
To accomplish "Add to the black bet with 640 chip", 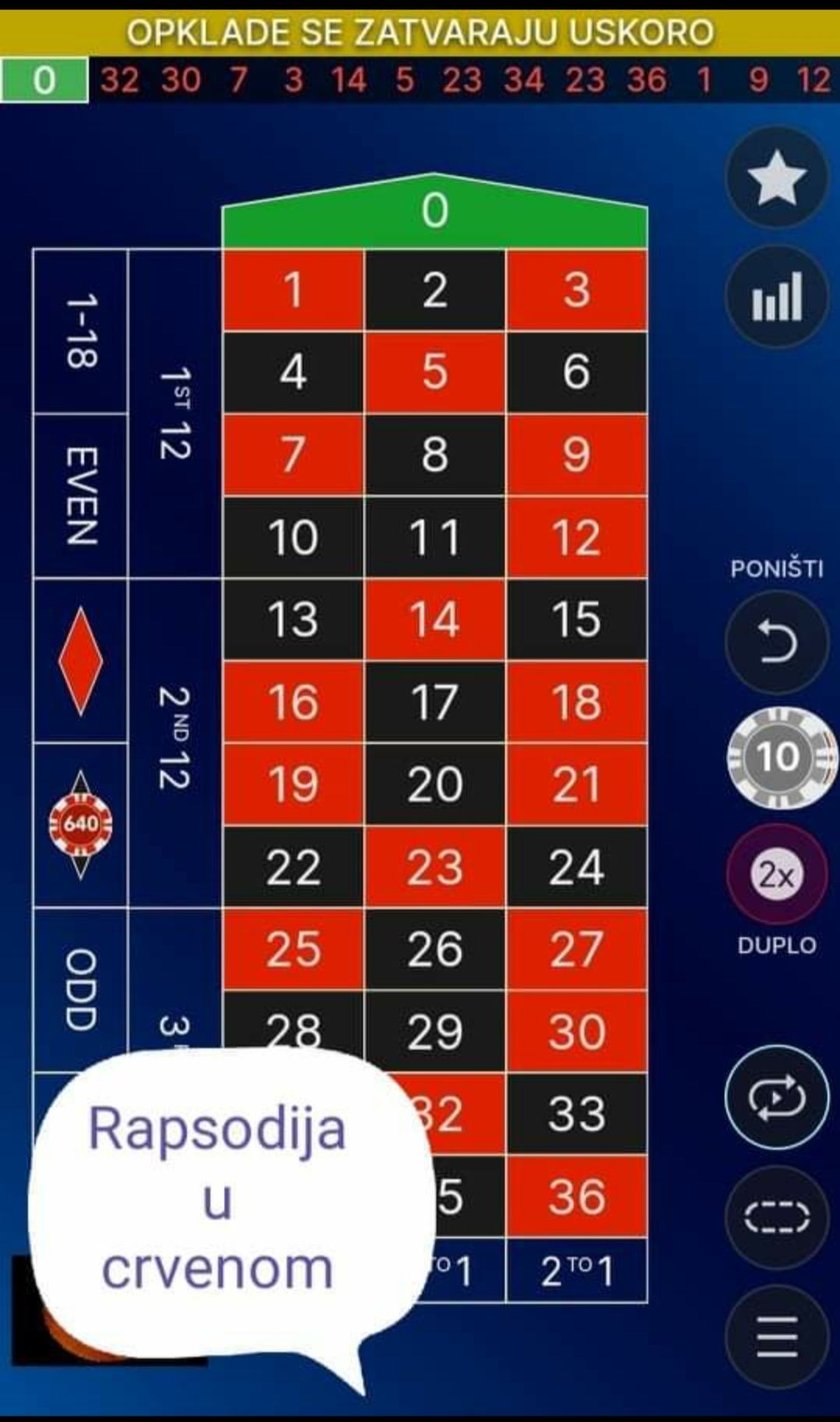I will (x=80, y=825).
